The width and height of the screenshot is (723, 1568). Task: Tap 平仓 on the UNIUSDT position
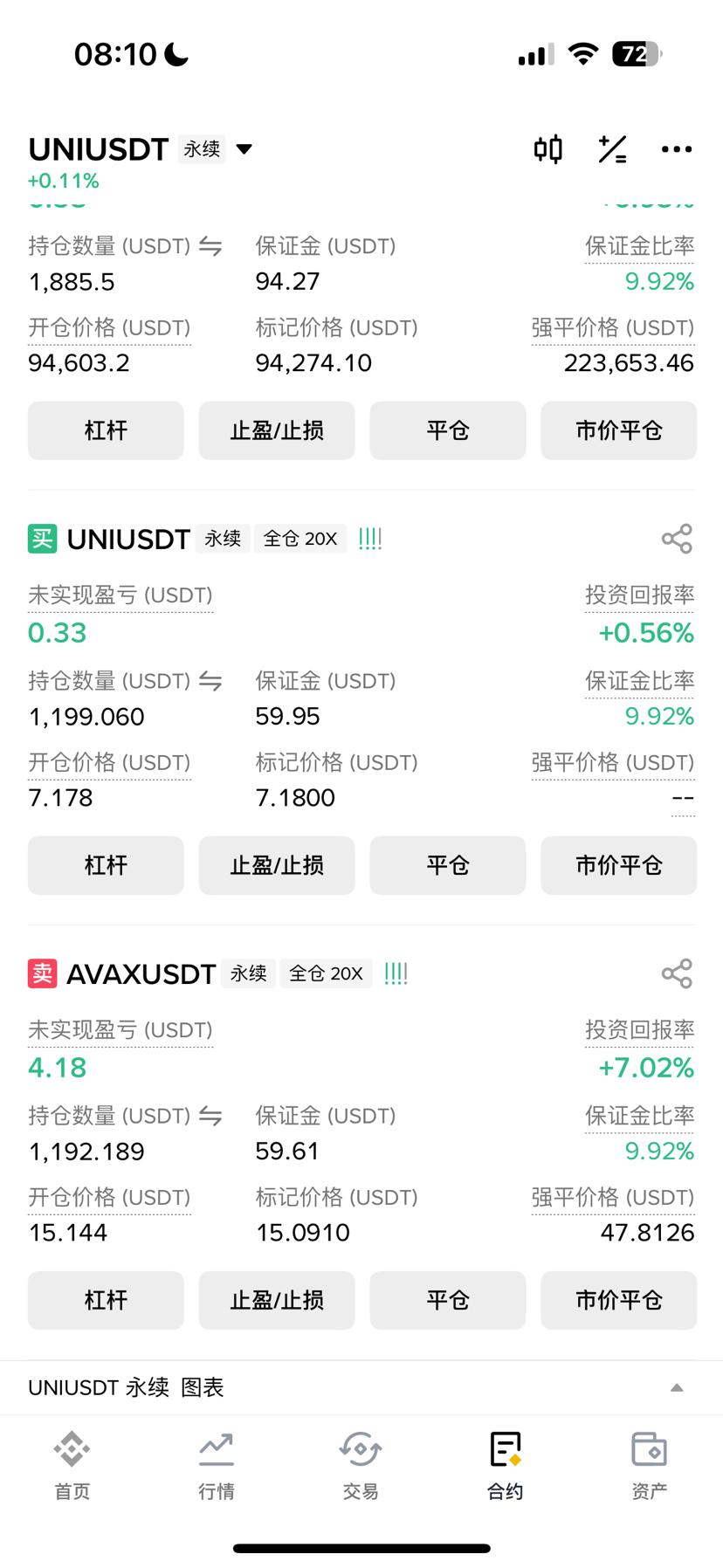click(x=448, y=865)
